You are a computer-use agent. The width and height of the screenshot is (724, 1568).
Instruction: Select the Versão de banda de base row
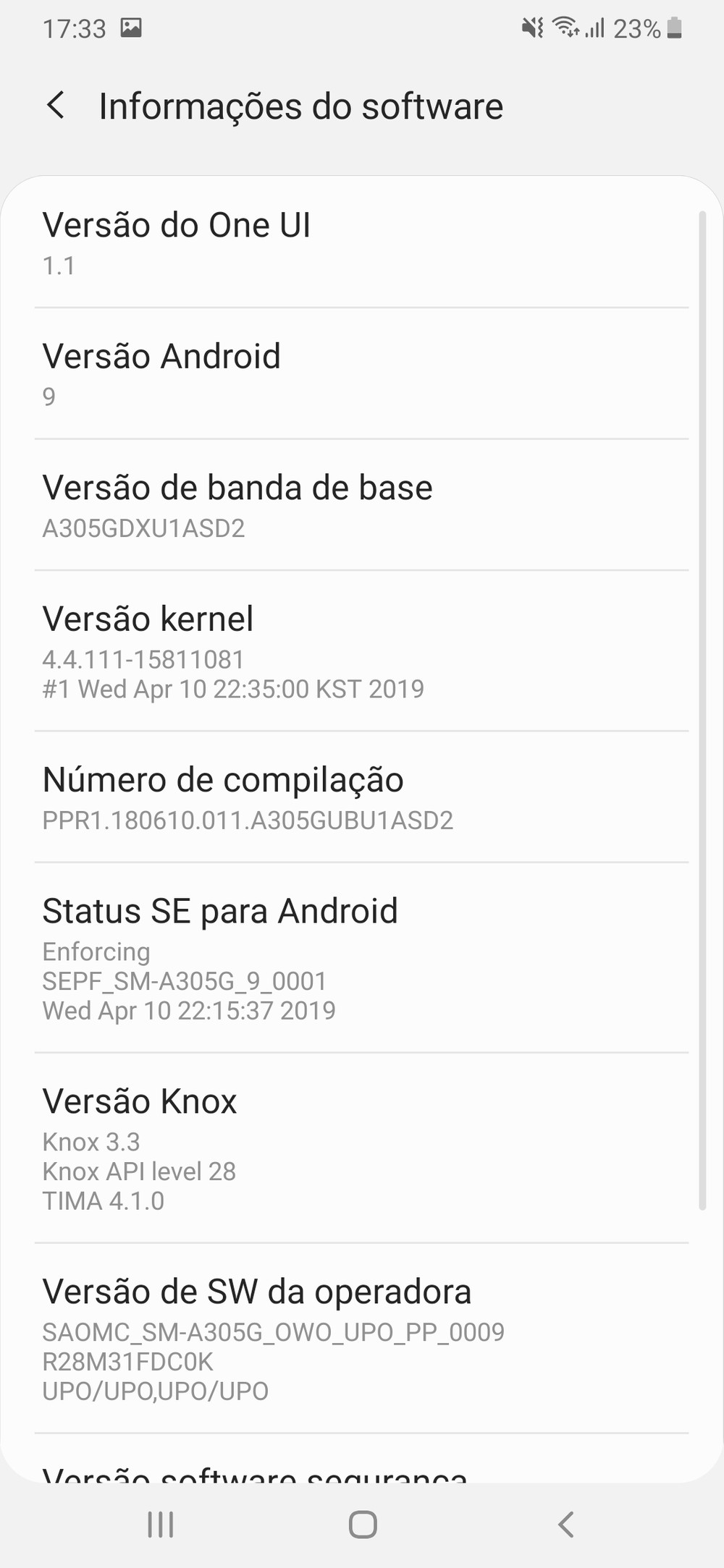tap(362, 505)
